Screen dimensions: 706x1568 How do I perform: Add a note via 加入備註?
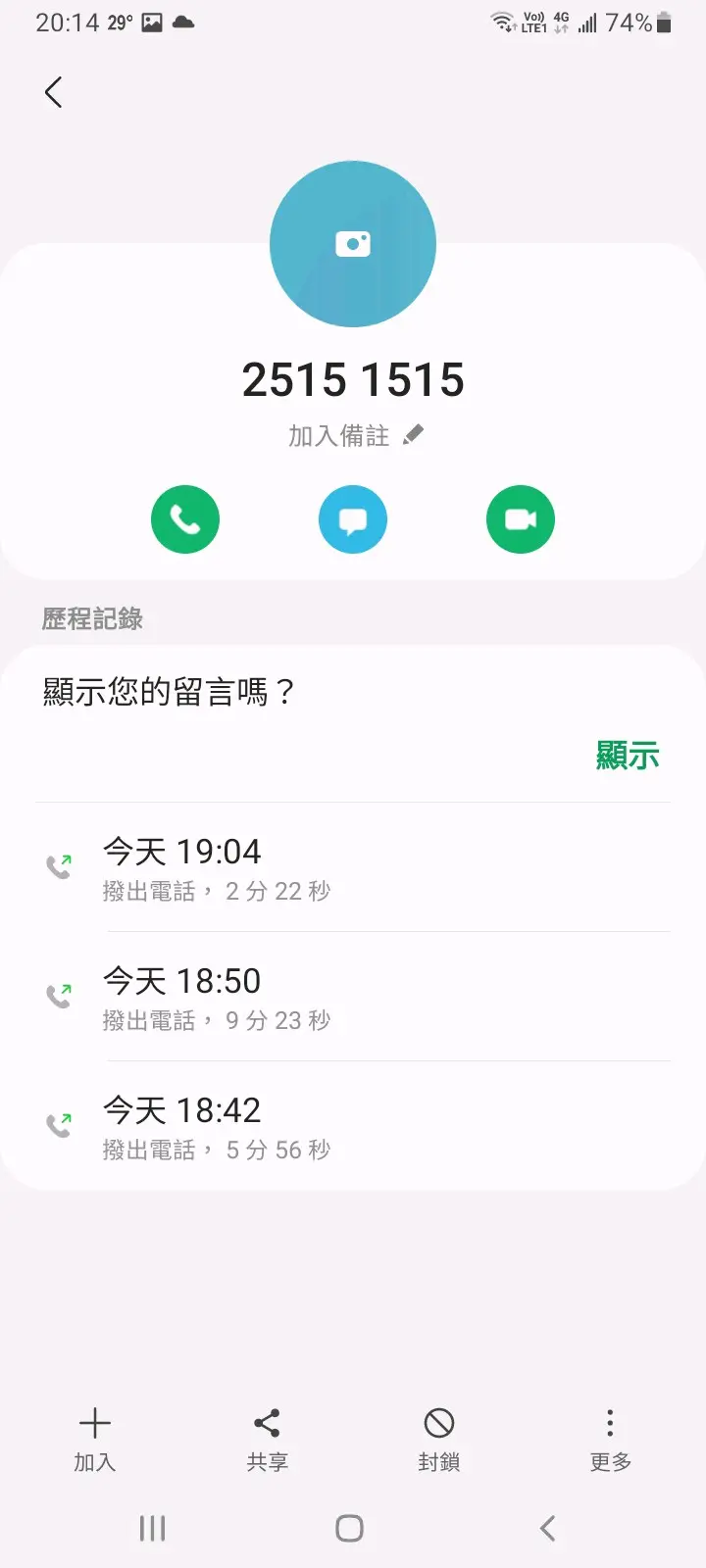tap(355, 435)
